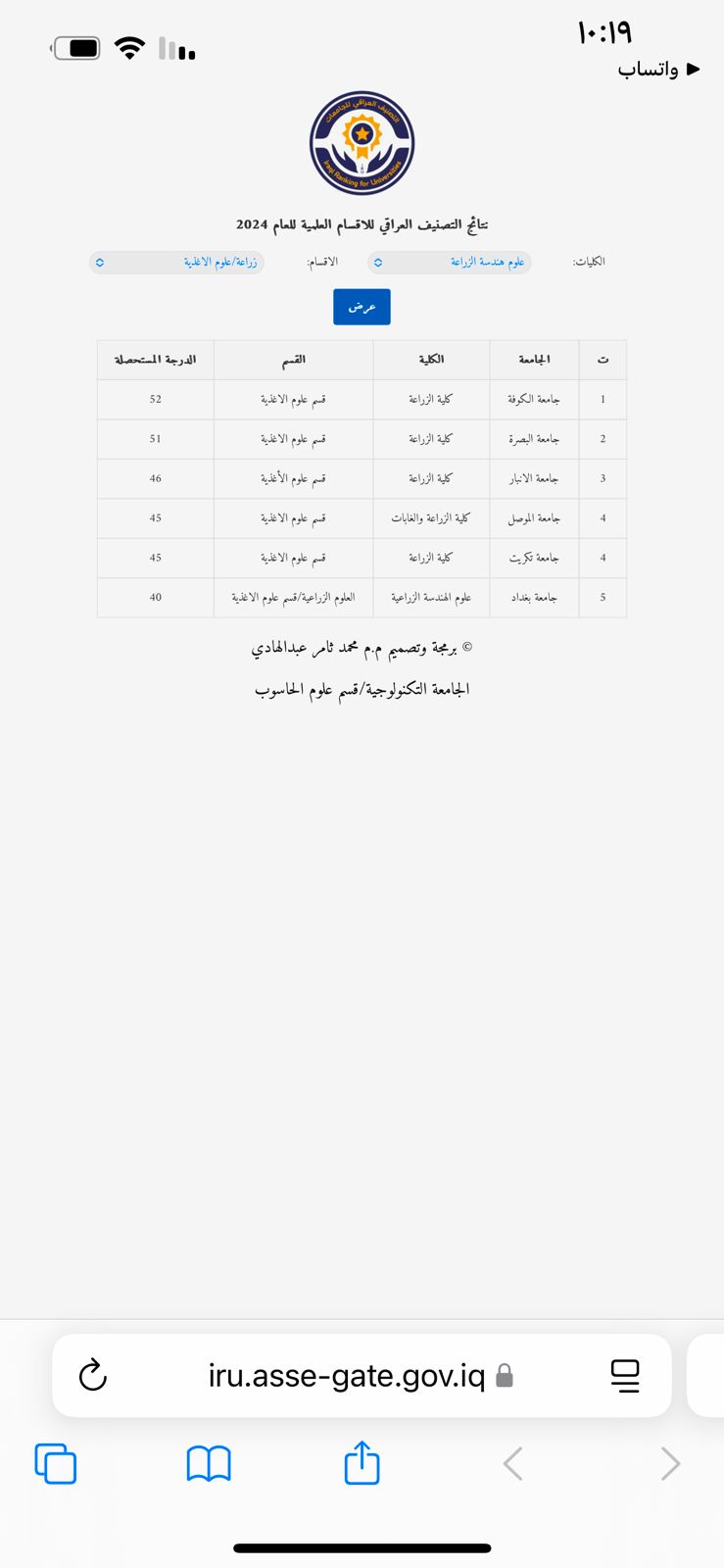
Task: Tap the blue عرض button
Action: pyautogui.click(x=362, y=307)
